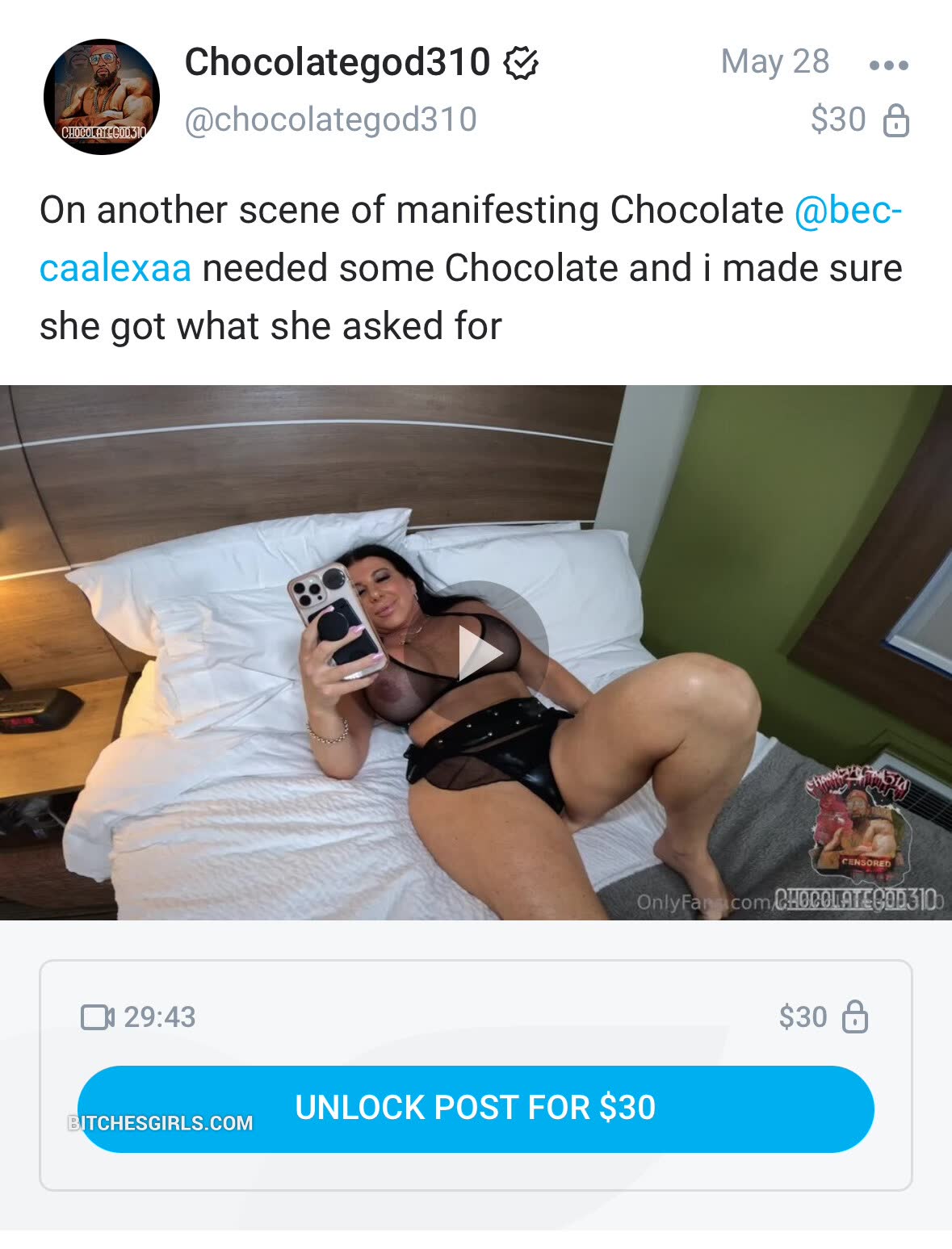
Task: Tap Unlock Post for $30 button
Action: point(476,1108)
